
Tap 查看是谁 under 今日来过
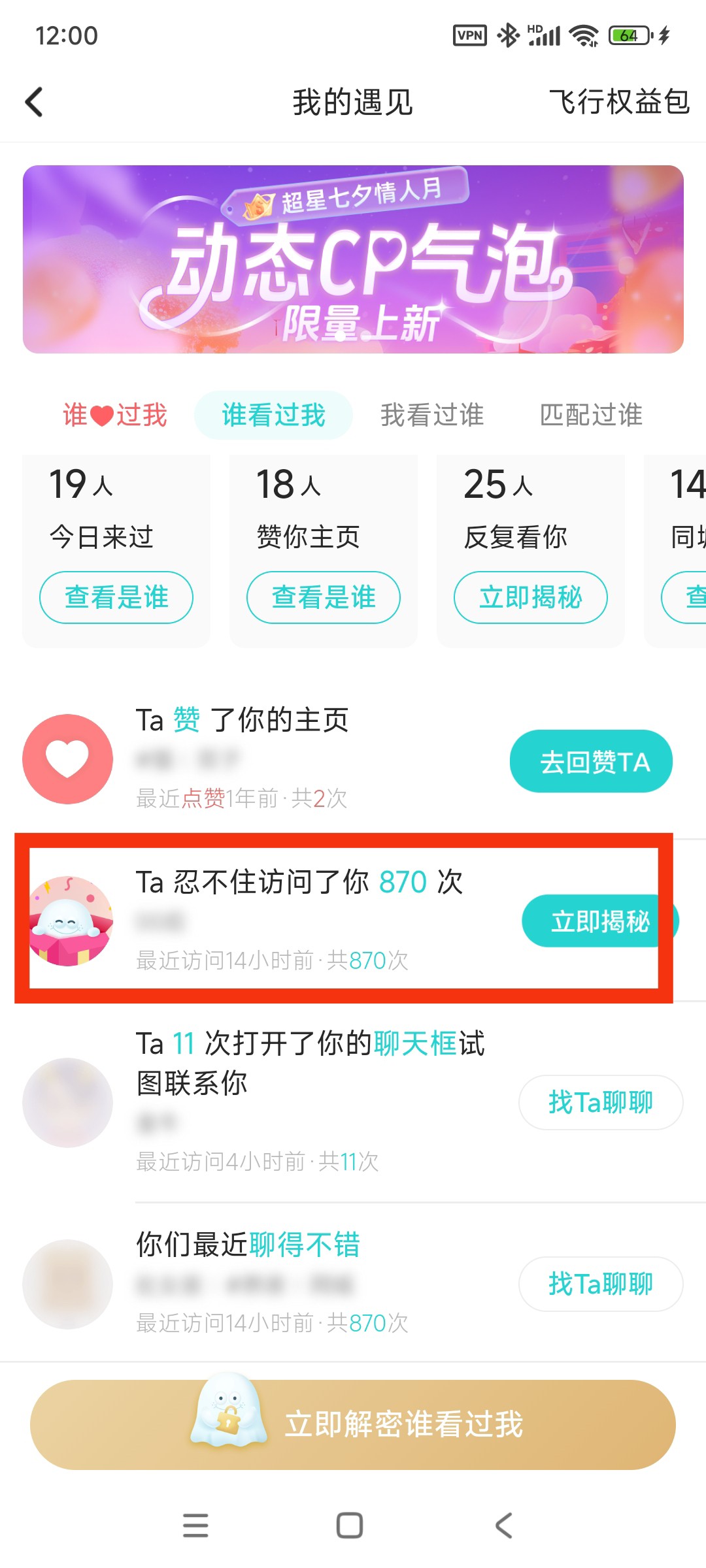(116, 597)
